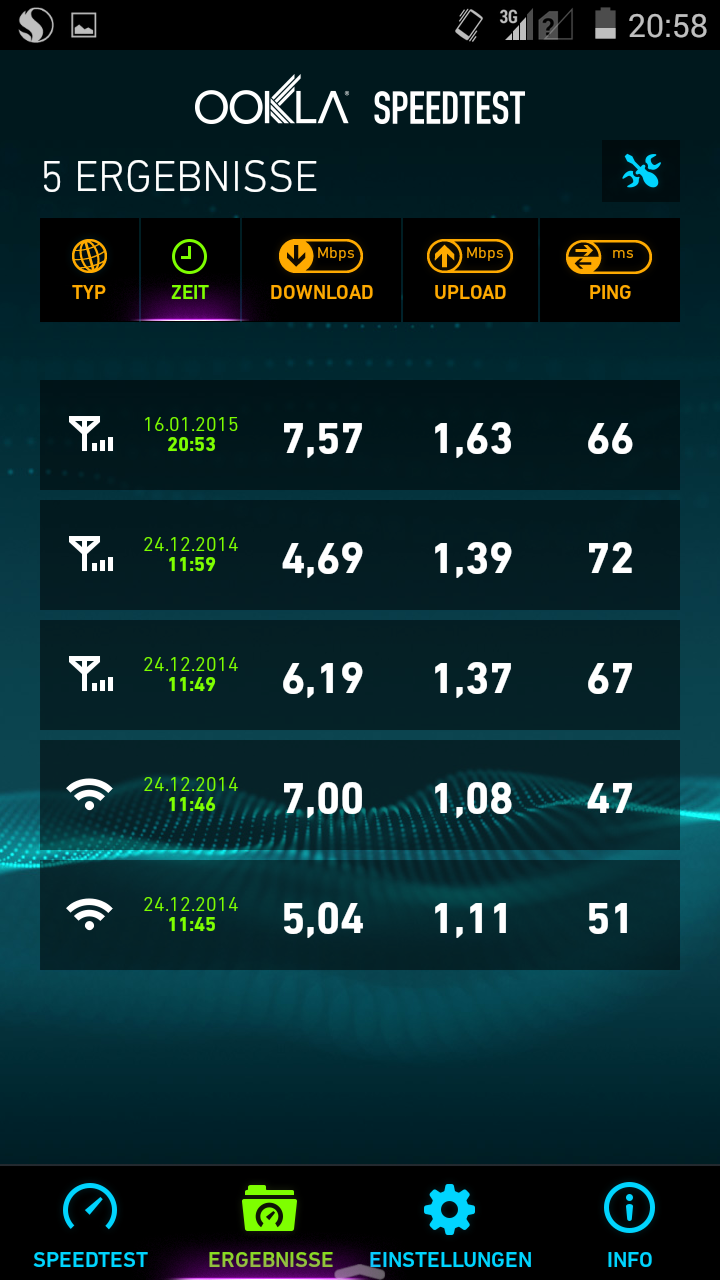The height and width of the screenshot is (1280, 720).
Task: Open the Info tab
Action: 630,1223
